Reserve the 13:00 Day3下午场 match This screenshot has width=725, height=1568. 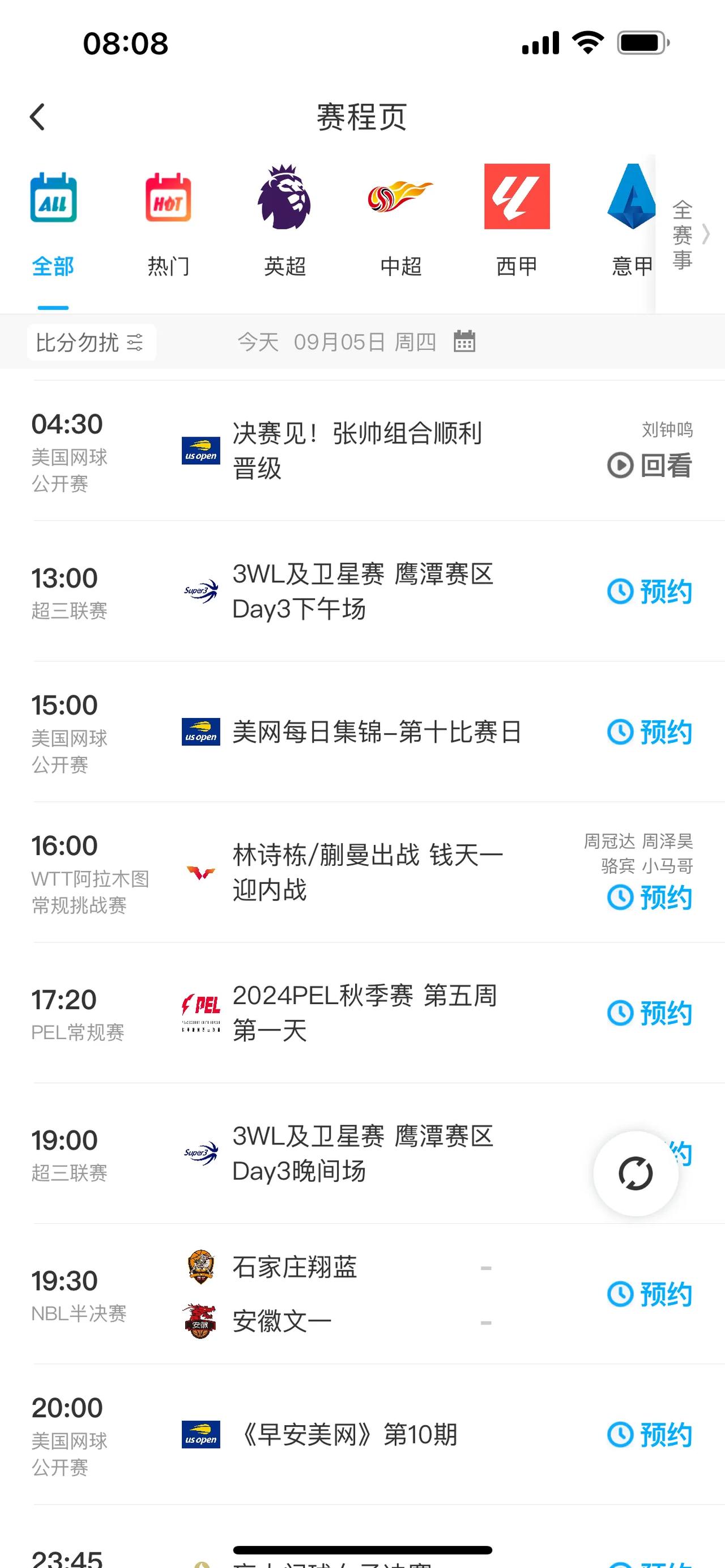click(x=650, y=592)
